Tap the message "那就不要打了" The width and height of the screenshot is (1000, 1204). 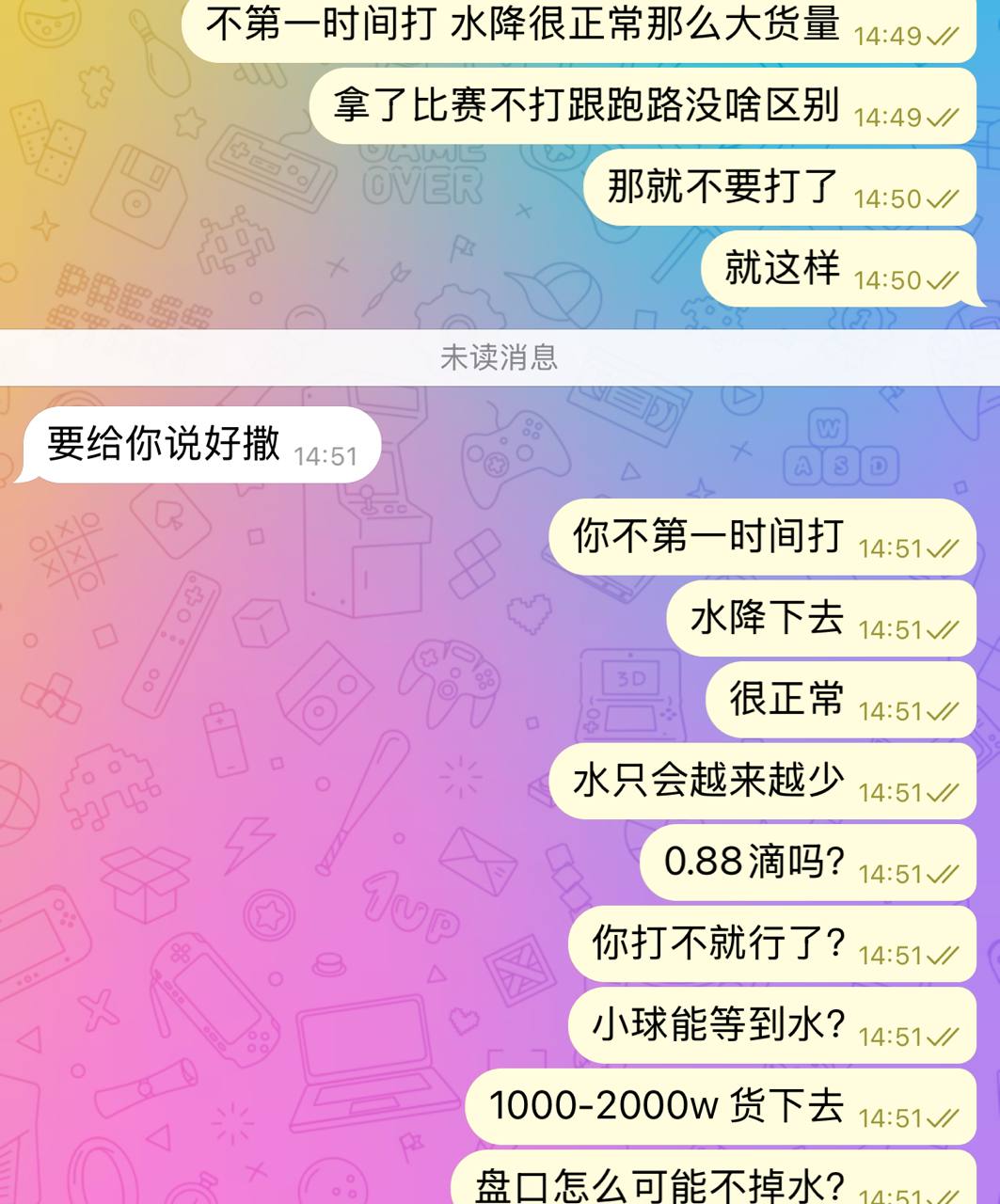click(722, 187)
